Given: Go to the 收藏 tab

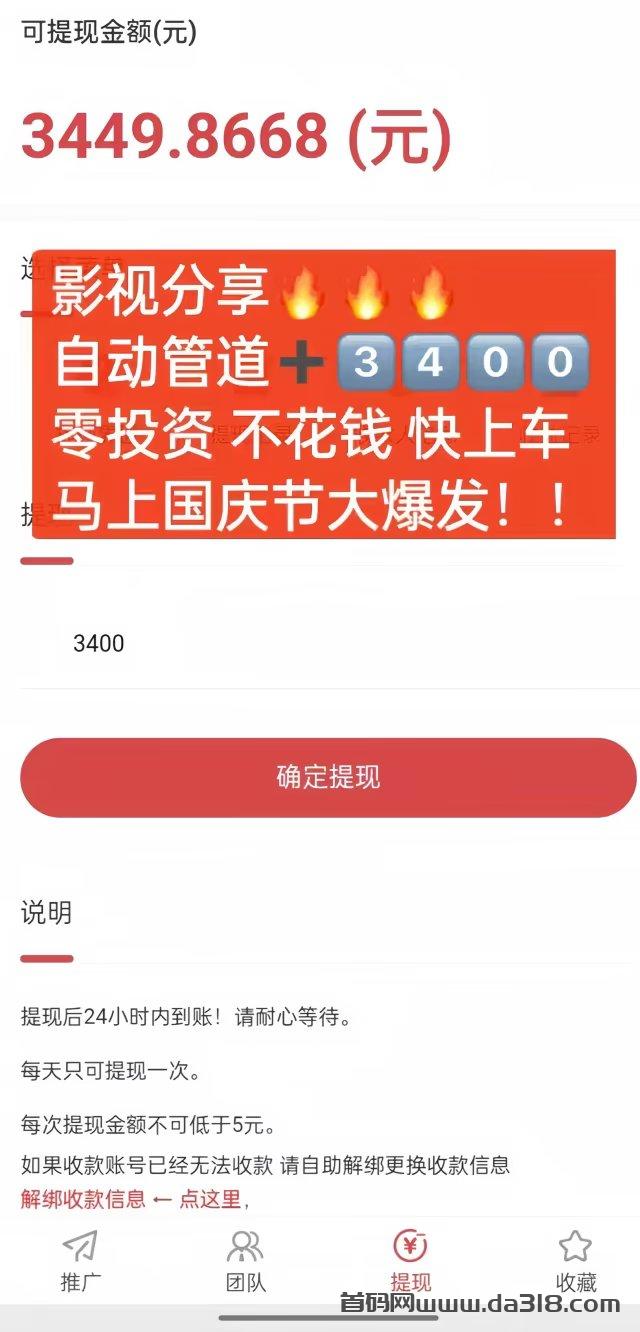Looking at the screenshot, I should click(575, 1262).
